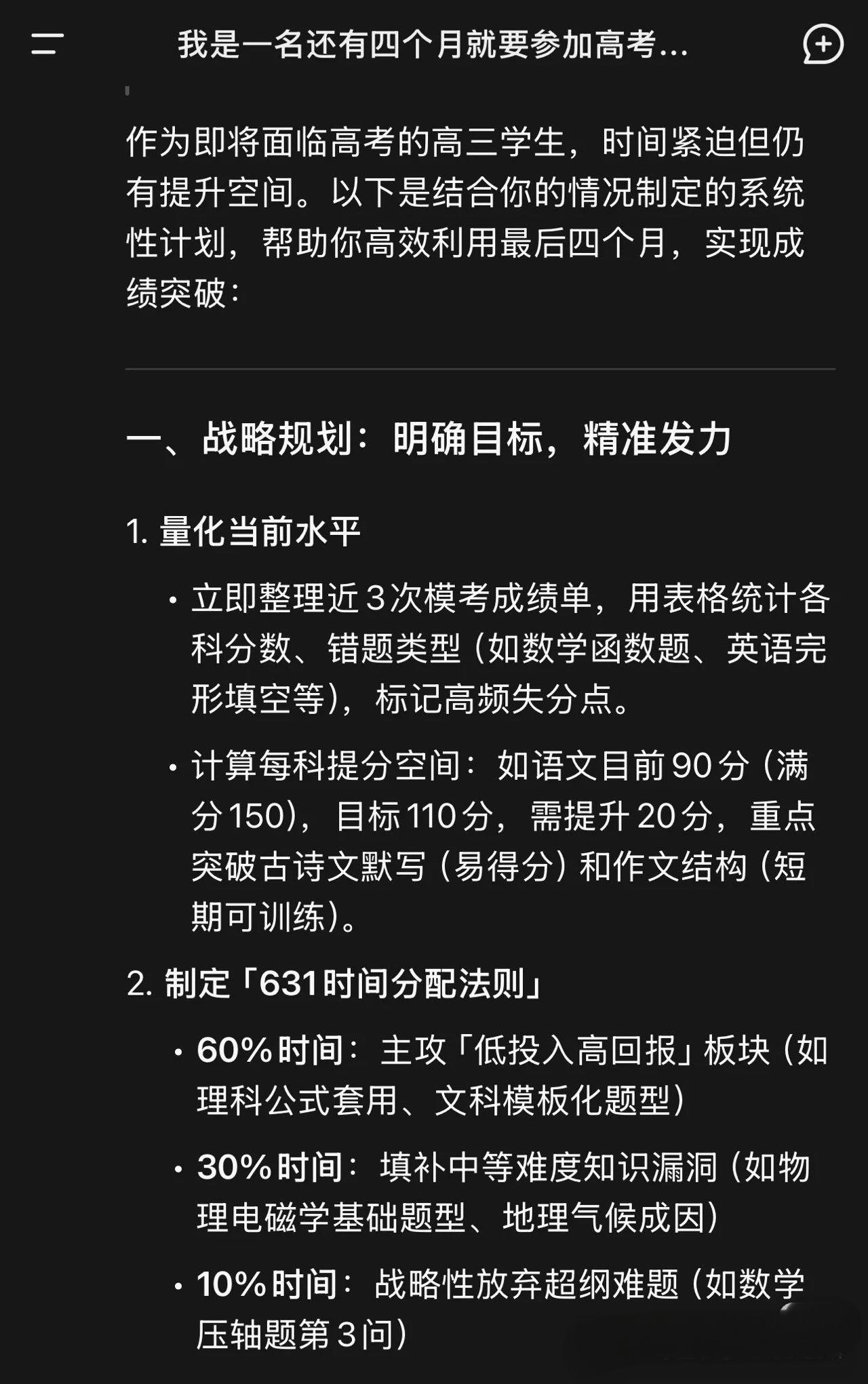This screenshot has width=868, height=1384.
Task: Start a new chat
Action: coord(822,45)
